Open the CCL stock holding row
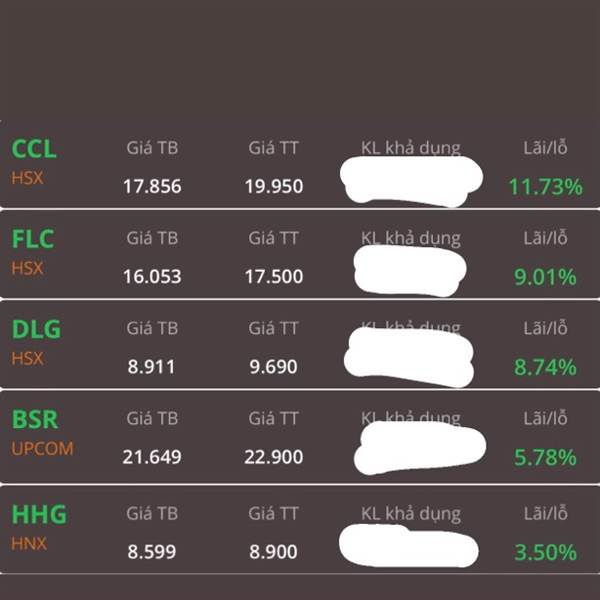Screen dimensions: 600x600 tap(34, 149)
